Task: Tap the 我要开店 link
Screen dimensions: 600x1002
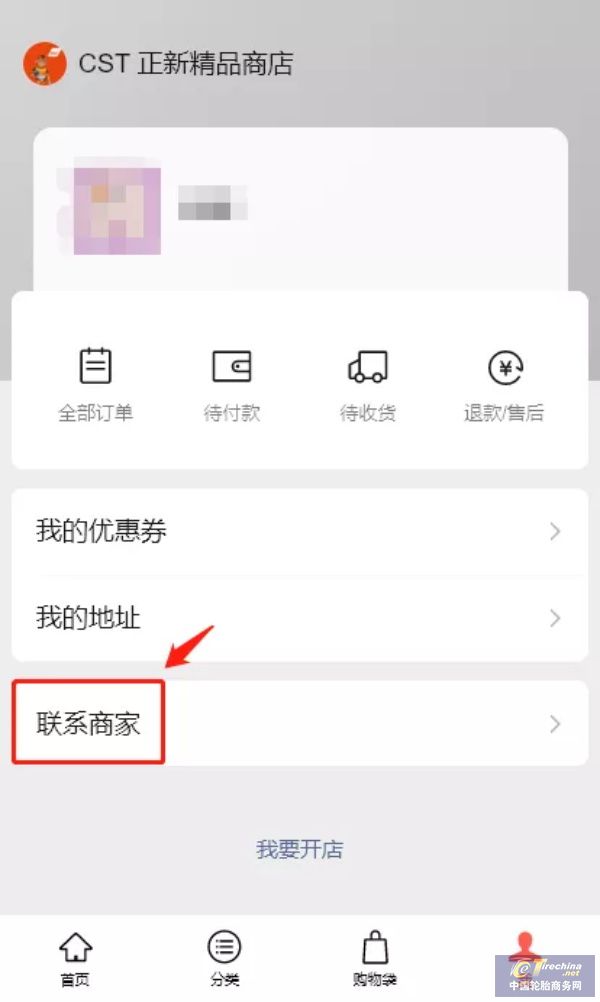Action: click(x=300, y=850)
